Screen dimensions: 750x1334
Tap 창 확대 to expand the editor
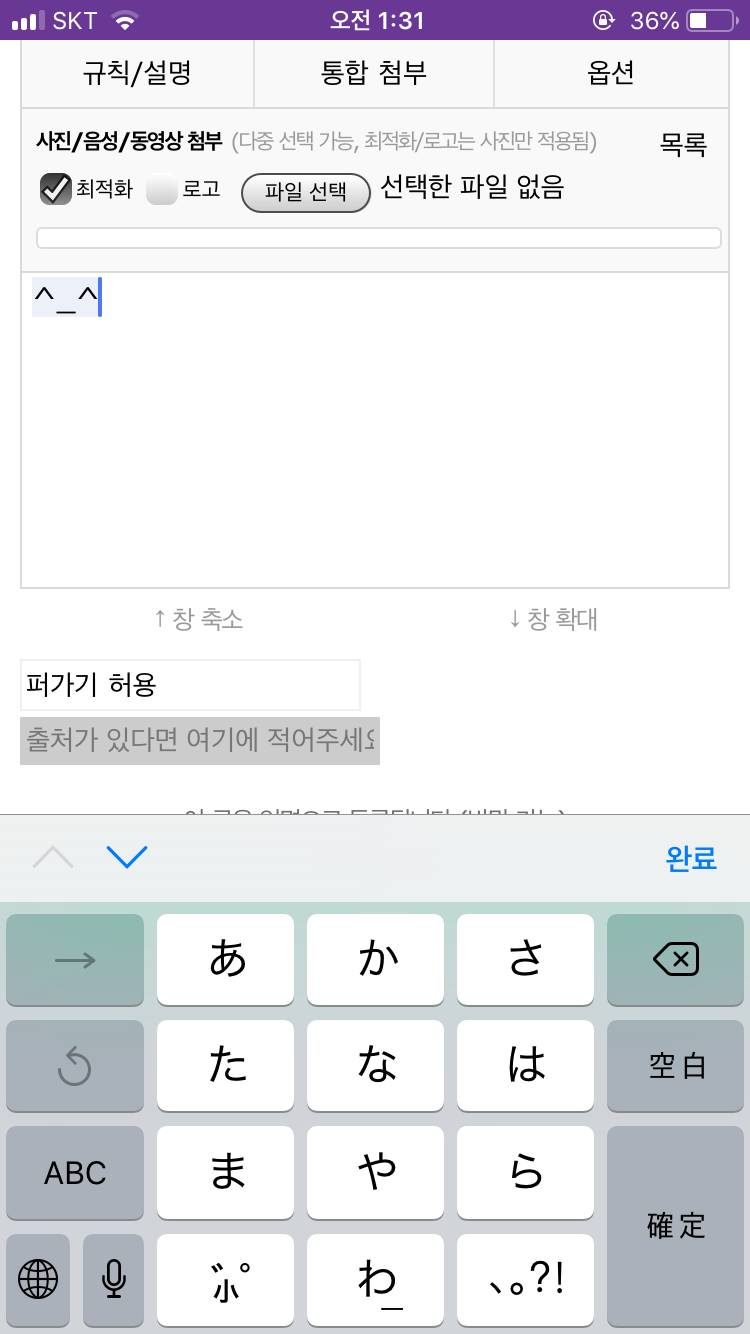click(553, 619)
